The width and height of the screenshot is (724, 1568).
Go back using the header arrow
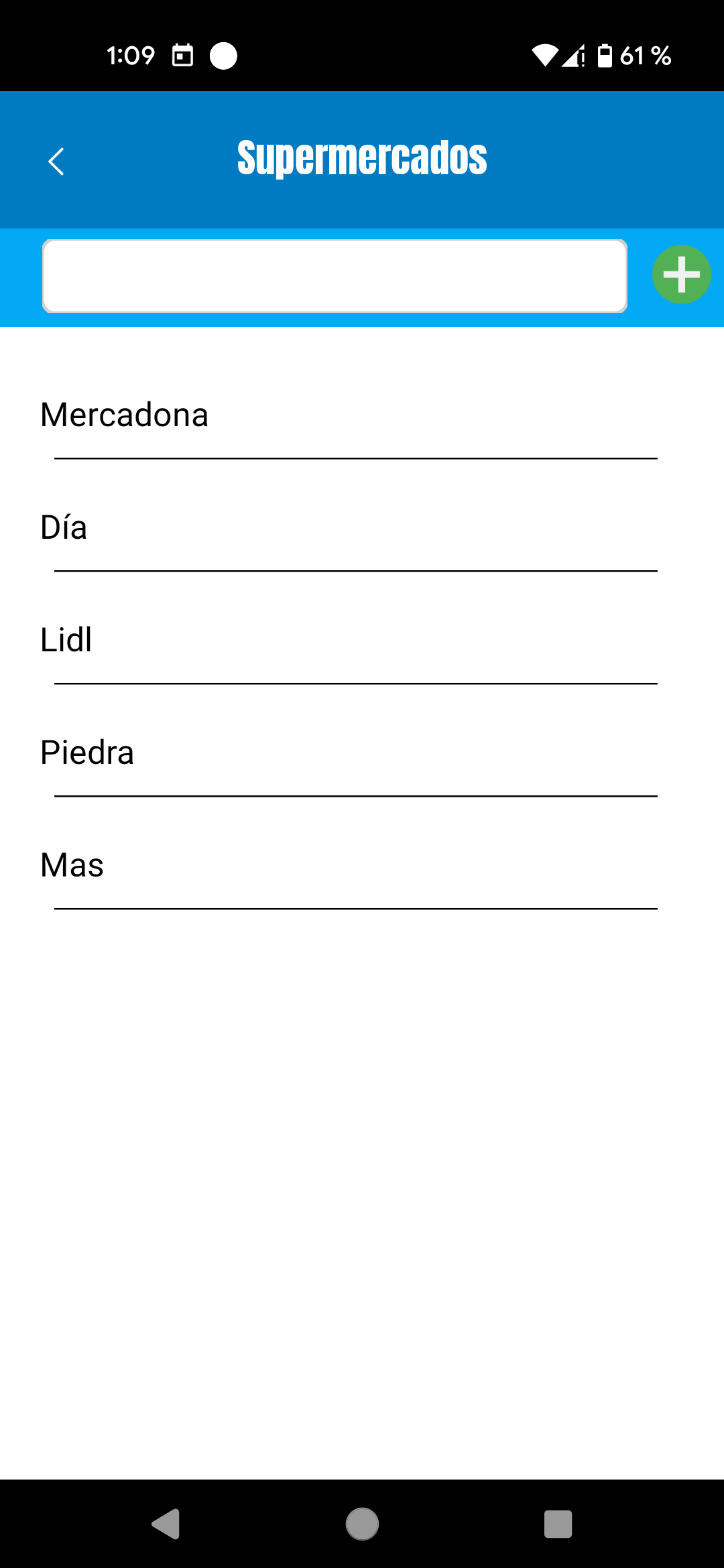point(56,161)
